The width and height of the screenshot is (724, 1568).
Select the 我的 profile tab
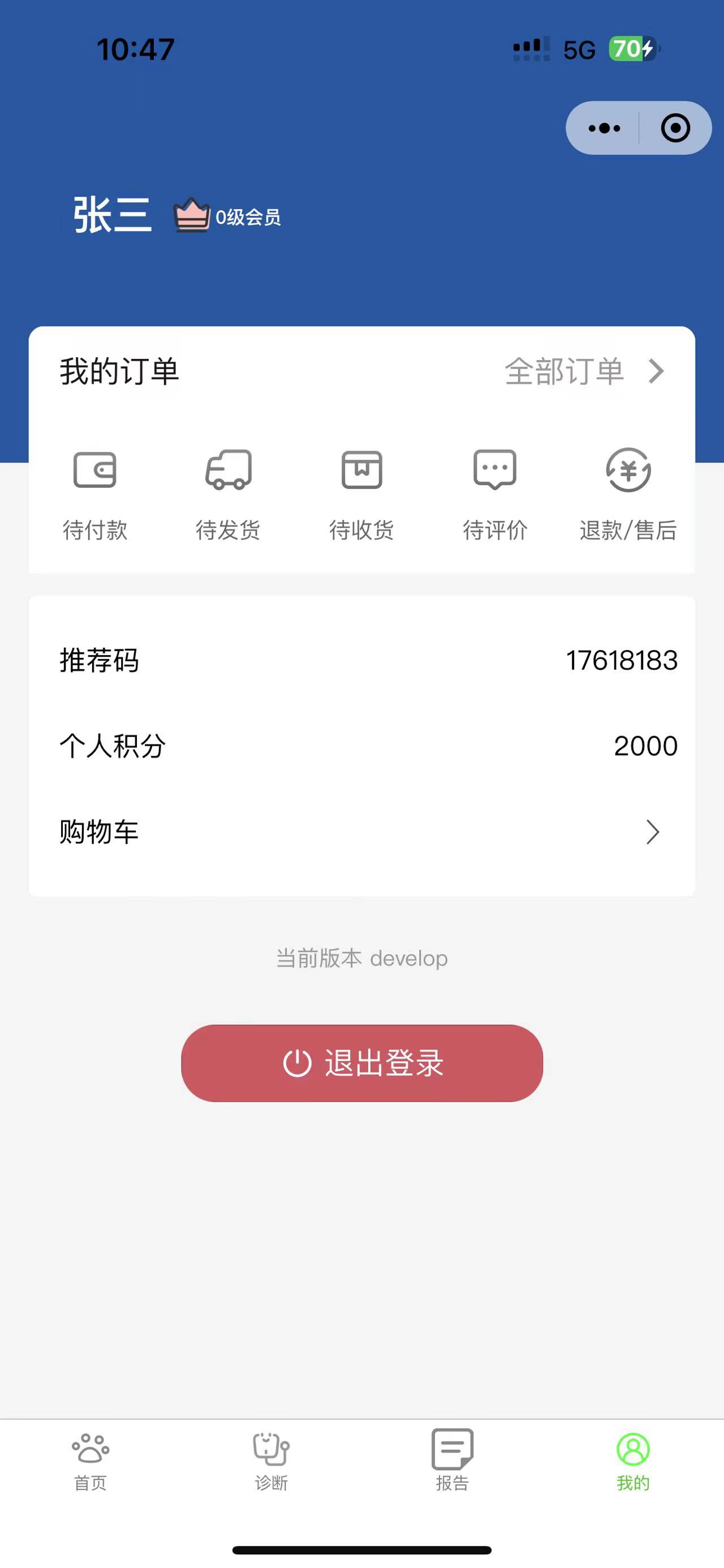[x=633, y=1459]
